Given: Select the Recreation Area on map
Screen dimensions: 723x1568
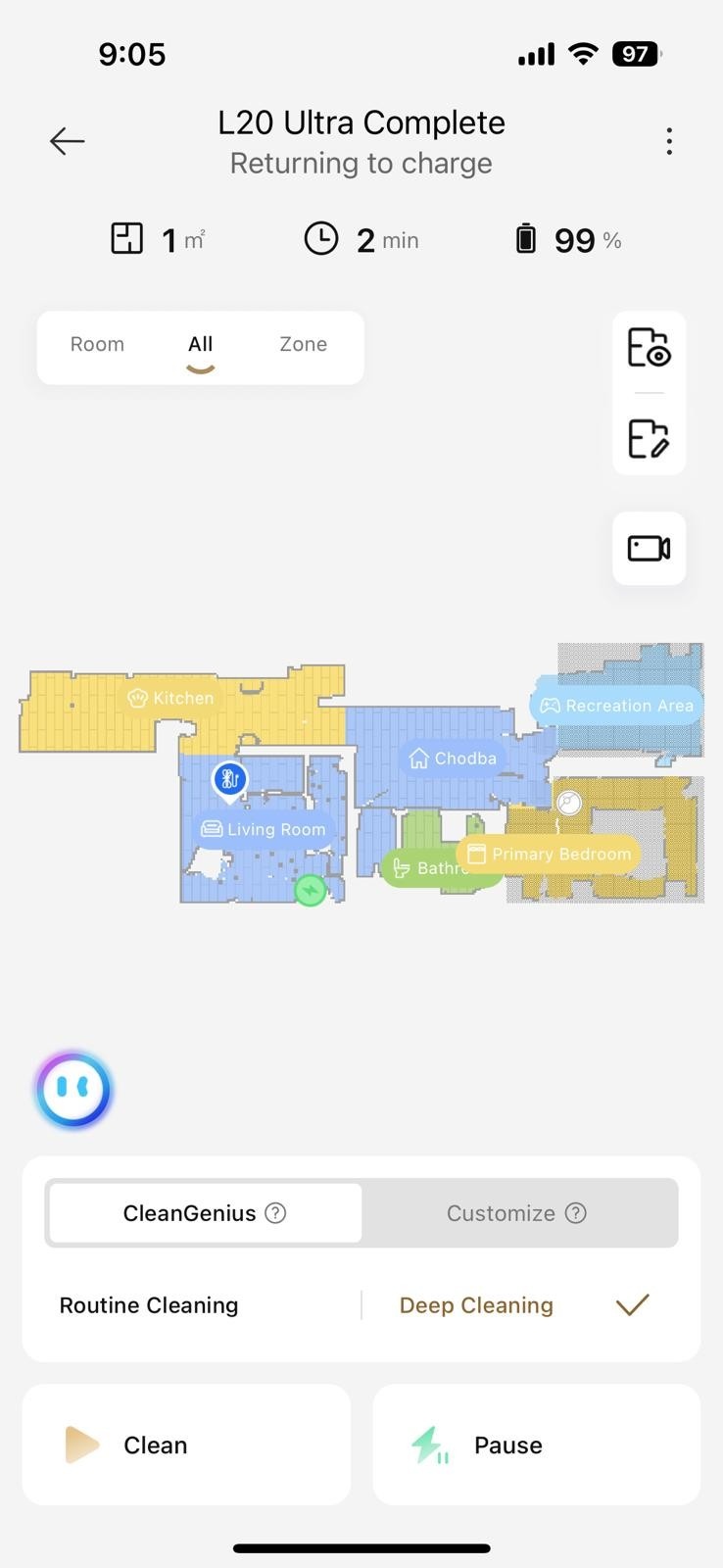Looking at the screenshot, I should 617,706.
